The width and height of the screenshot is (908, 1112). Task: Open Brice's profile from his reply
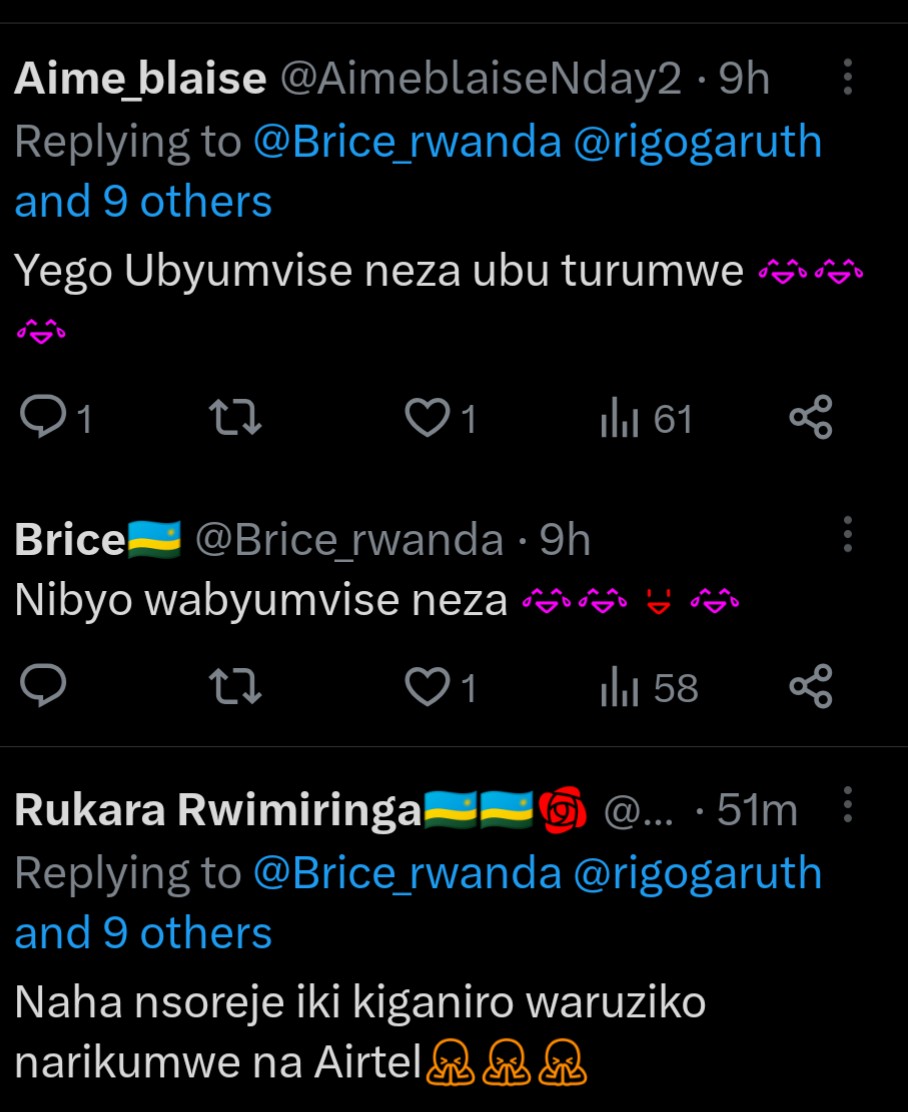pyautogui.click(x=70, y=540)
